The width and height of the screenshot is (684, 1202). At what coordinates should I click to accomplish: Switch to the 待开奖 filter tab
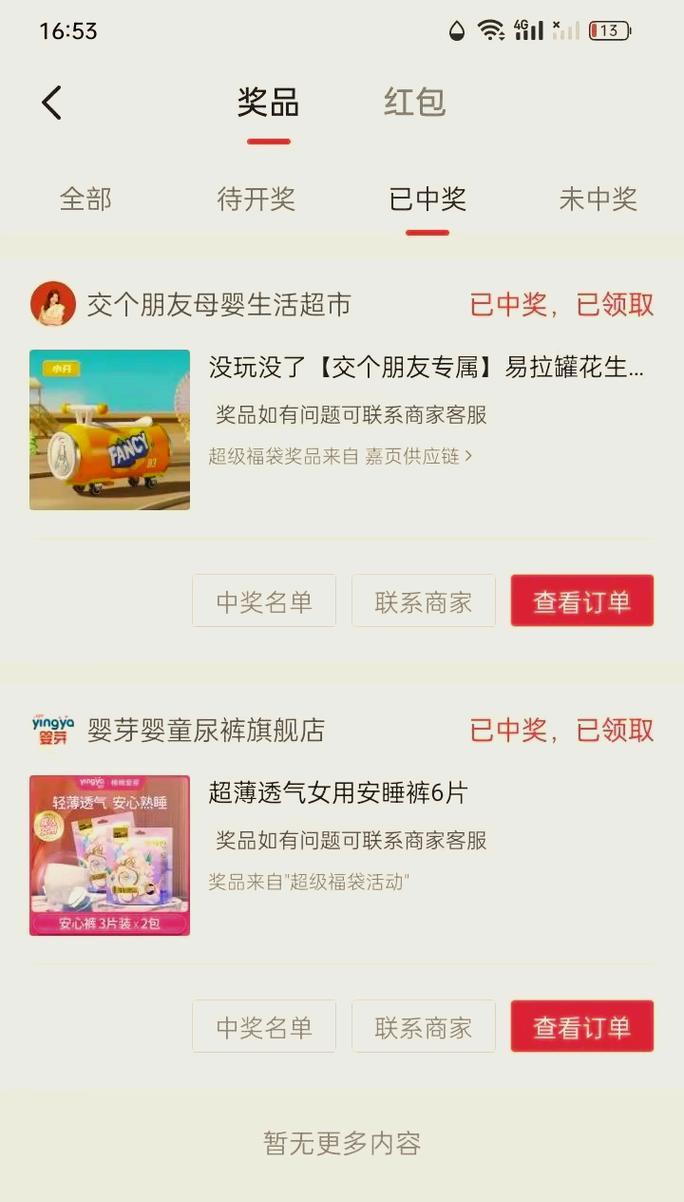[256, 199]
